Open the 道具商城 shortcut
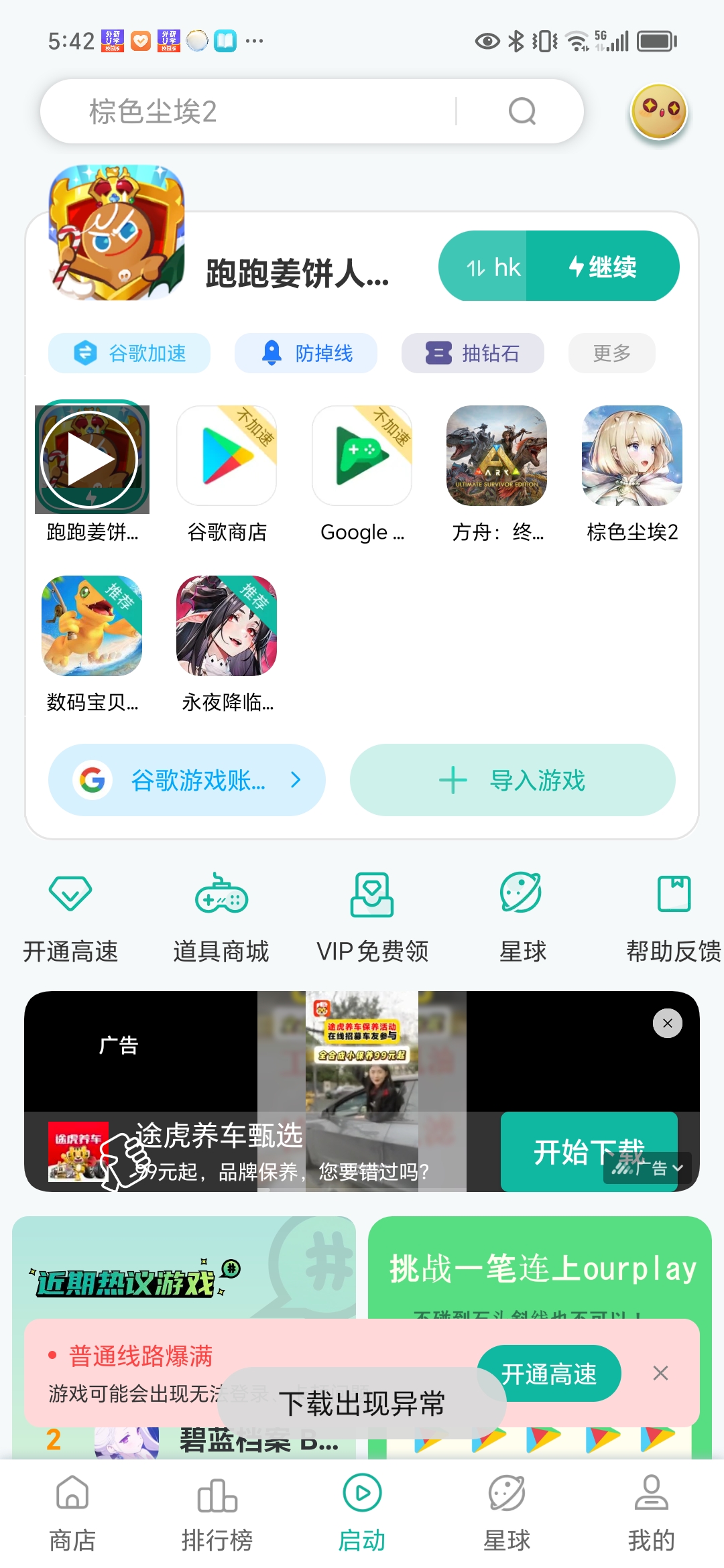 [221, 915]
